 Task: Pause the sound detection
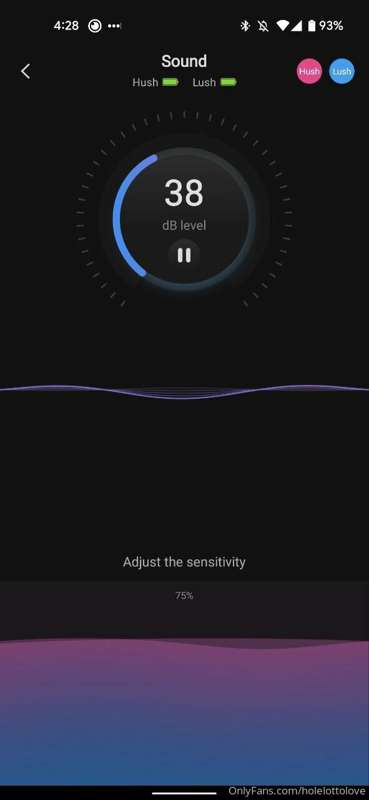pos(184,255)
